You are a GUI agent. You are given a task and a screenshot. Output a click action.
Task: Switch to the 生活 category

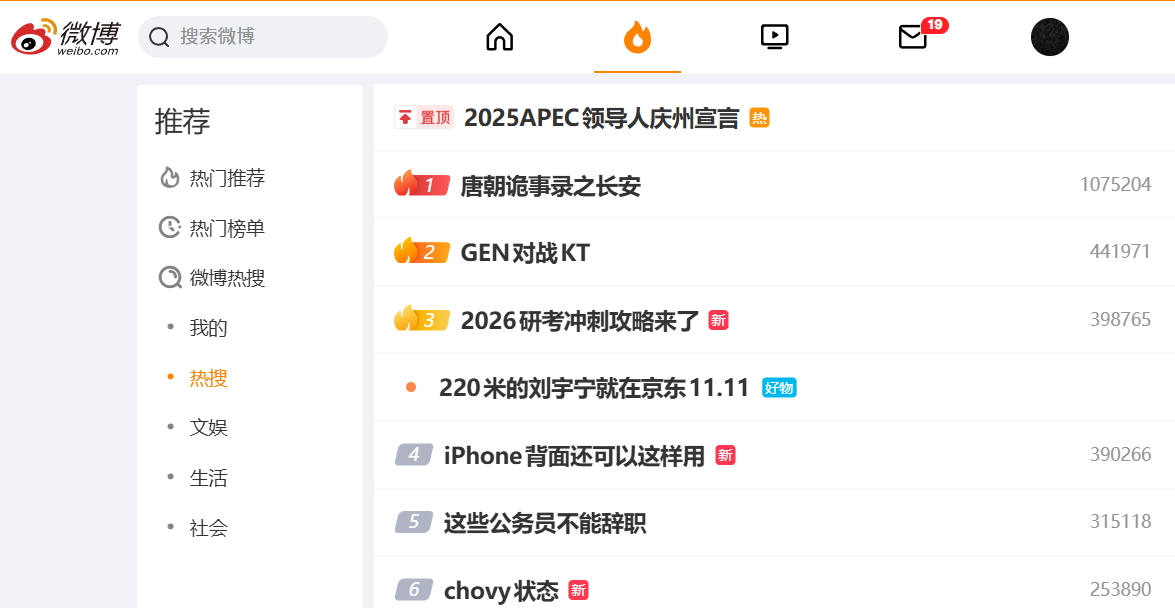point(209,478)
